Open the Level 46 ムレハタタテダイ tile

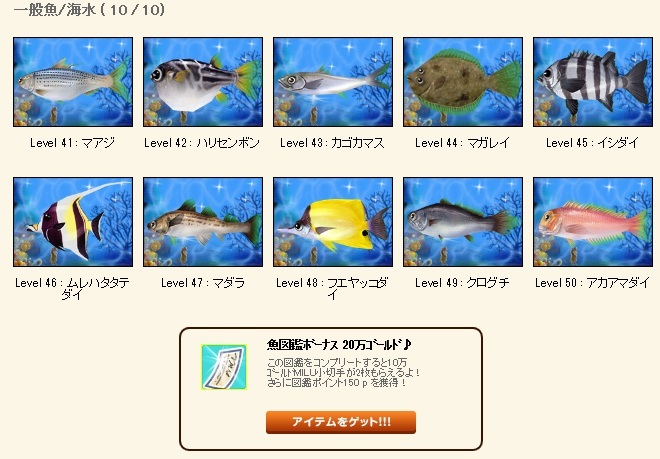point(72,222)
